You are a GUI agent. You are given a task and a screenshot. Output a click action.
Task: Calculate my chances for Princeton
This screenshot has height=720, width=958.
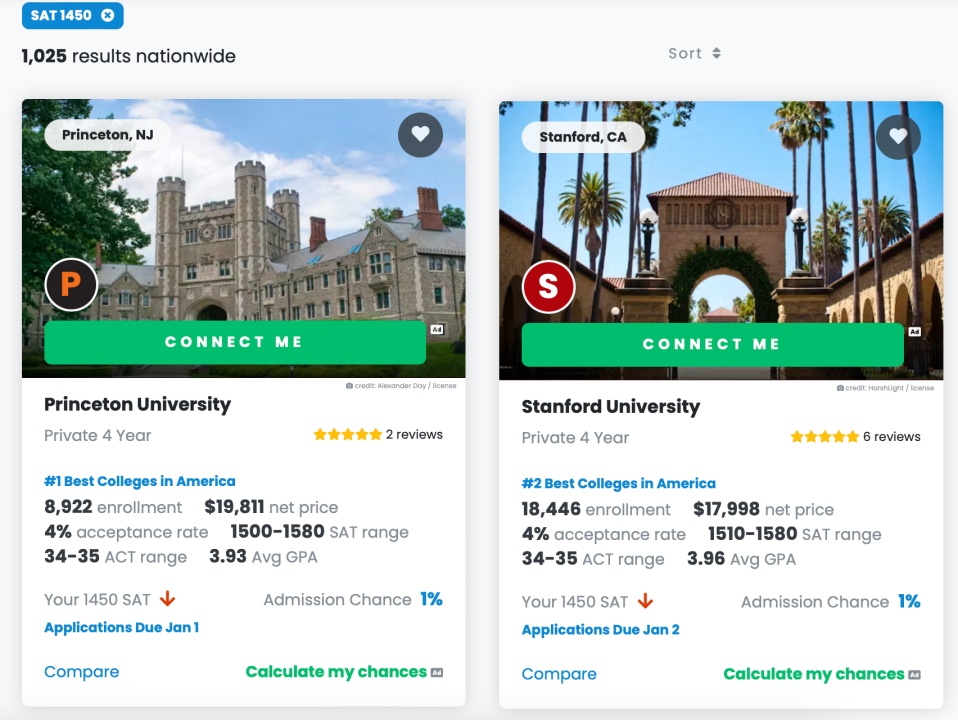pos(336,672)
